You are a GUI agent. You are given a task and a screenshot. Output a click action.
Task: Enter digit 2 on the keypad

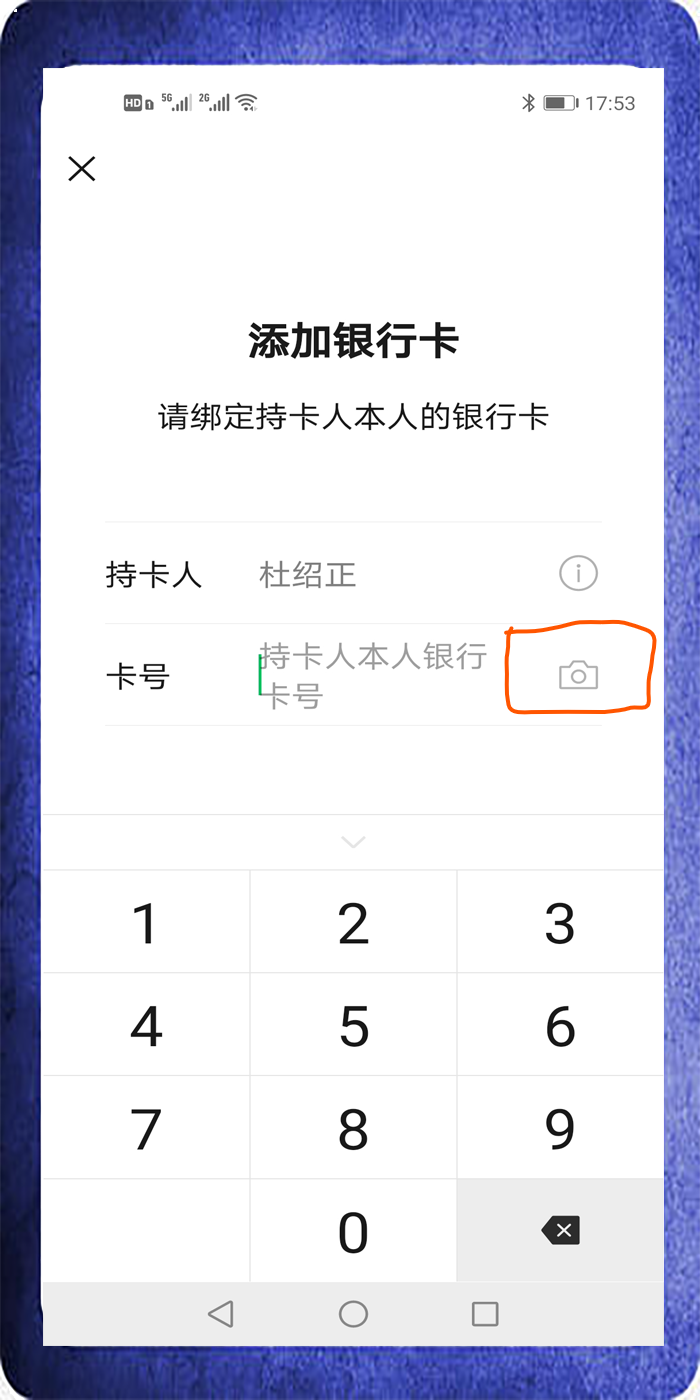(x=353, y=923)
